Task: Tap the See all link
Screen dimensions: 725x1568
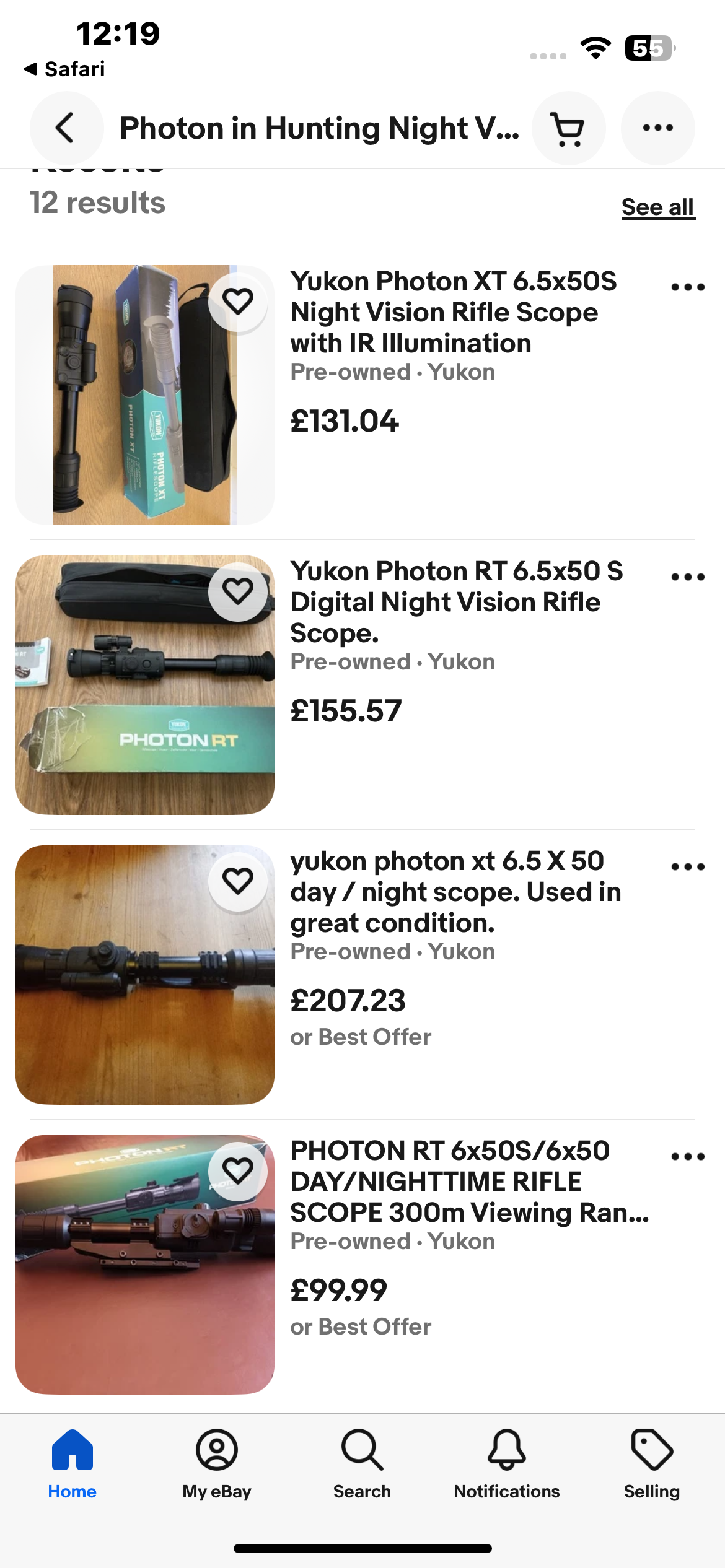Action: 657,207
